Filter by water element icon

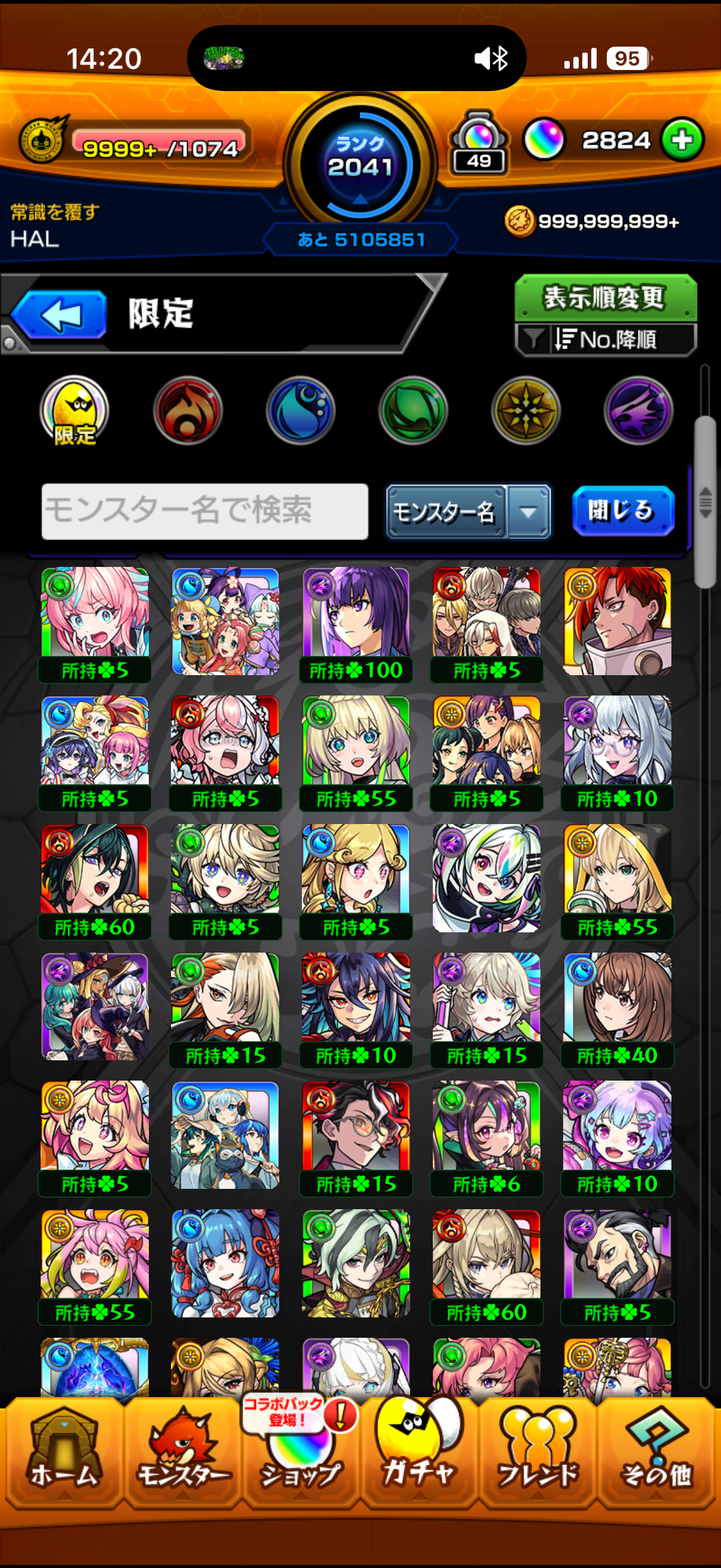pos(301,410)
